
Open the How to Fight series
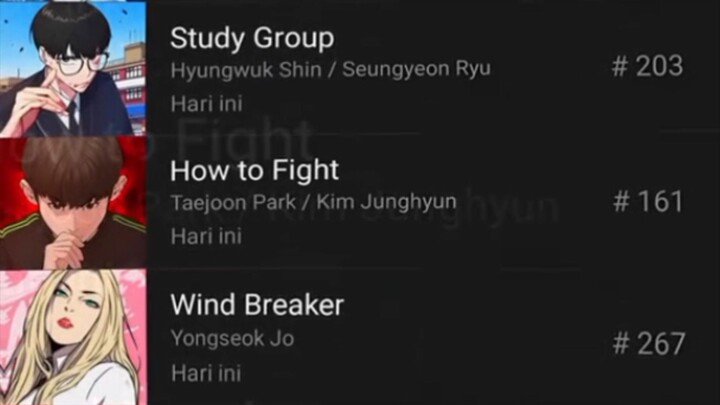[254, 171]
